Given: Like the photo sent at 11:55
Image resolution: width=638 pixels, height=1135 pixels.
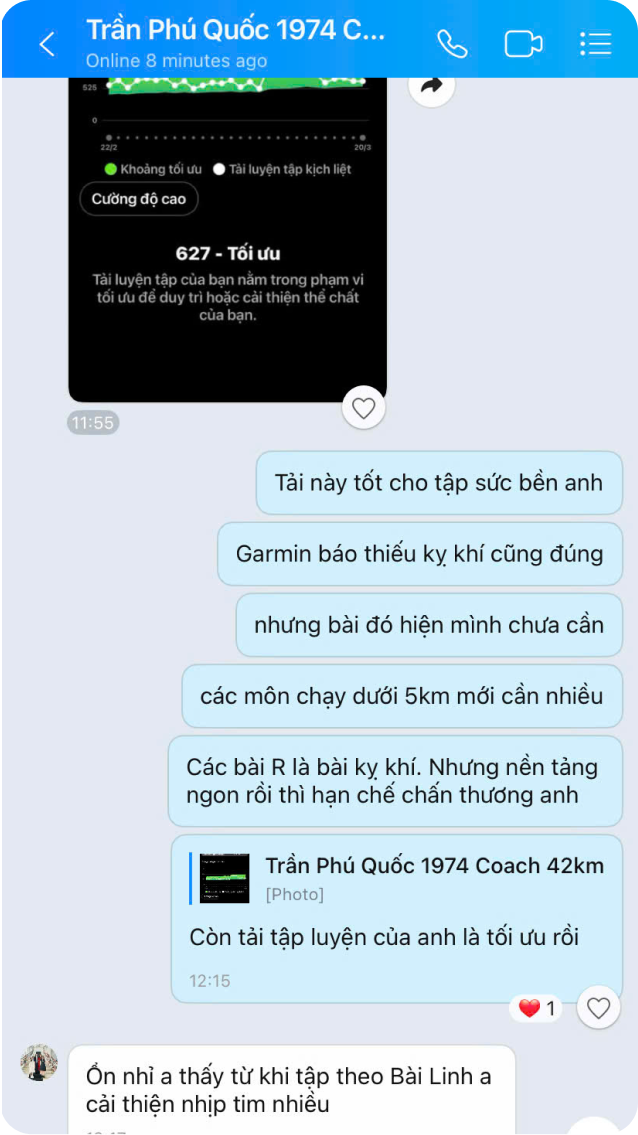Looking at the screenshot, I should pos(363,408).
